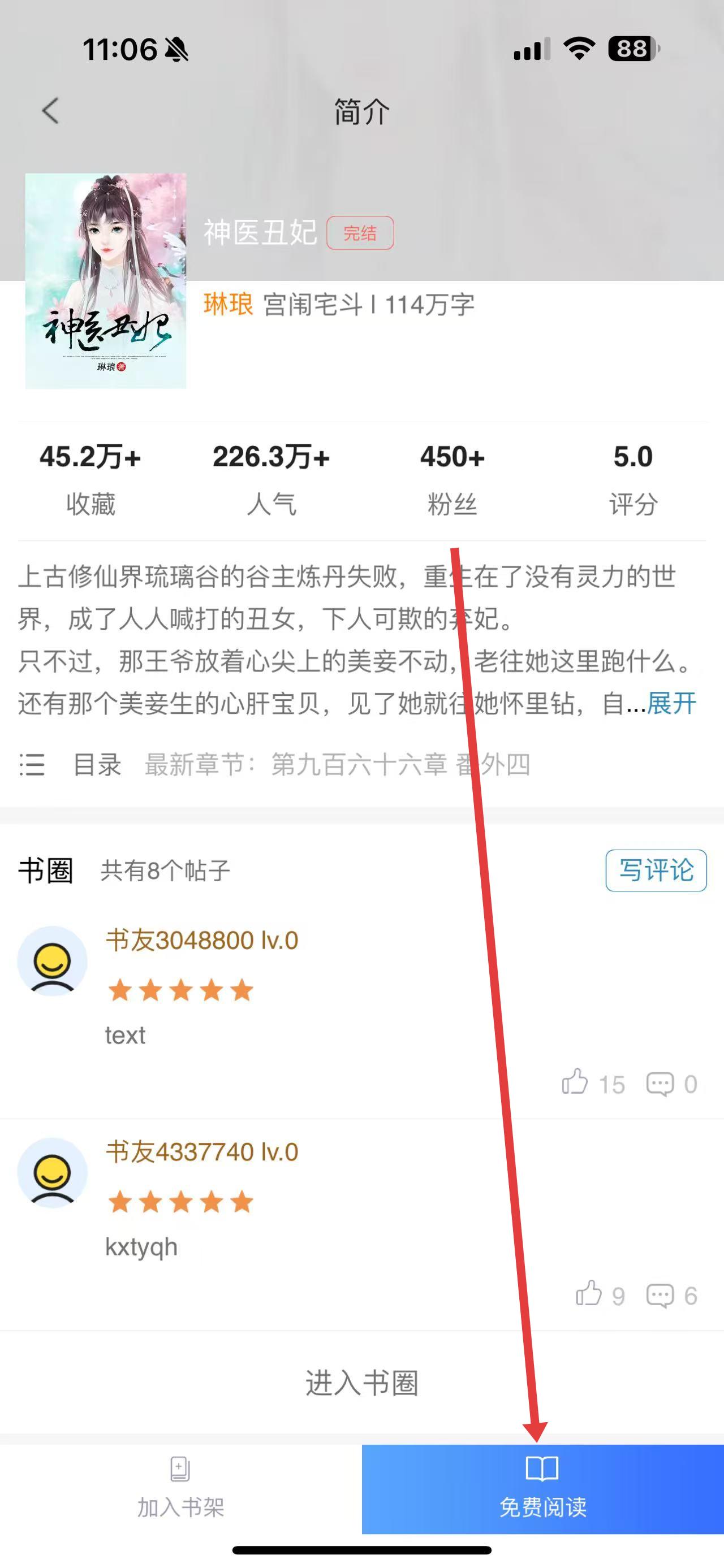The image size is (724, 1568).
Task: Open the 目录 chapter list
Action: point(96,765)
